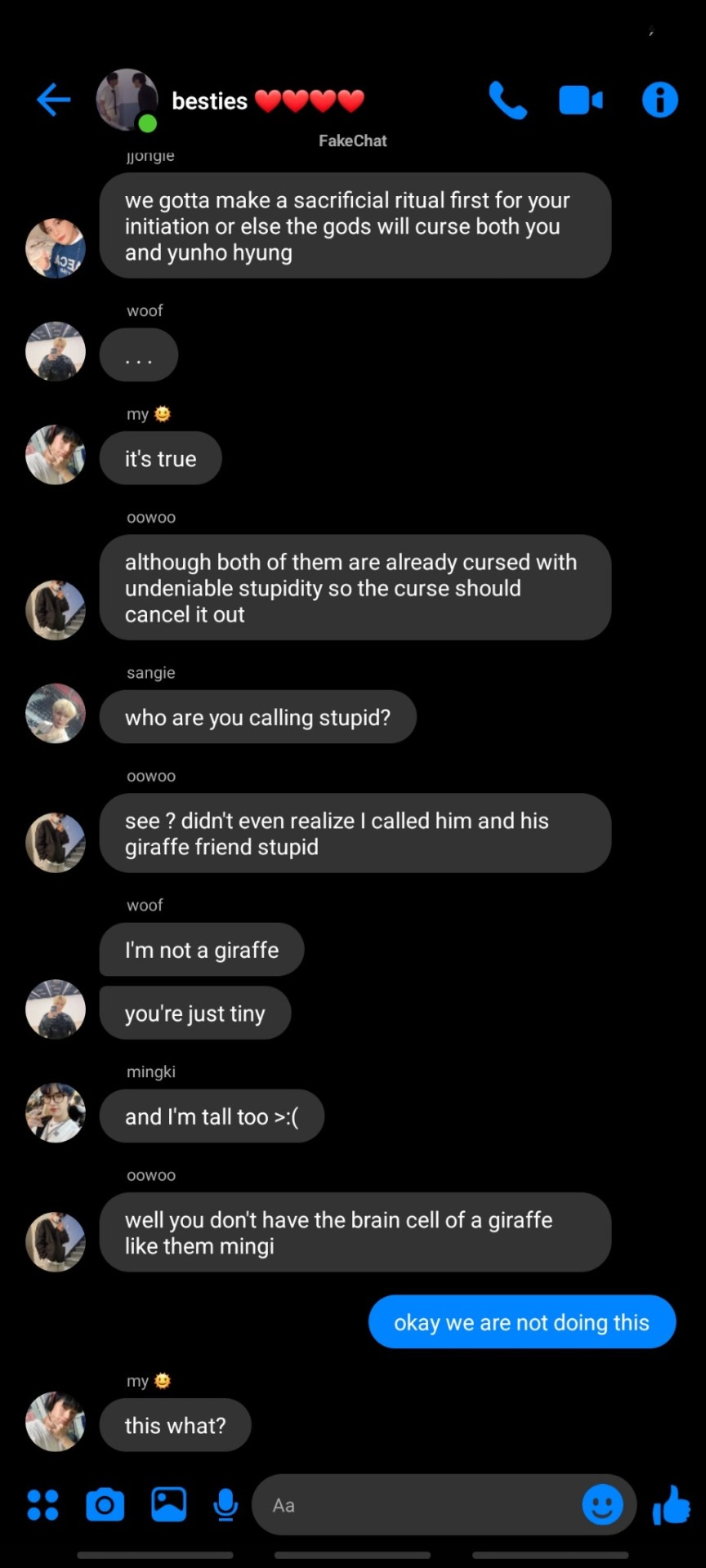Send a thumbs-up like
This screenshot has width=706, height=1568.
pos(672,1504)
